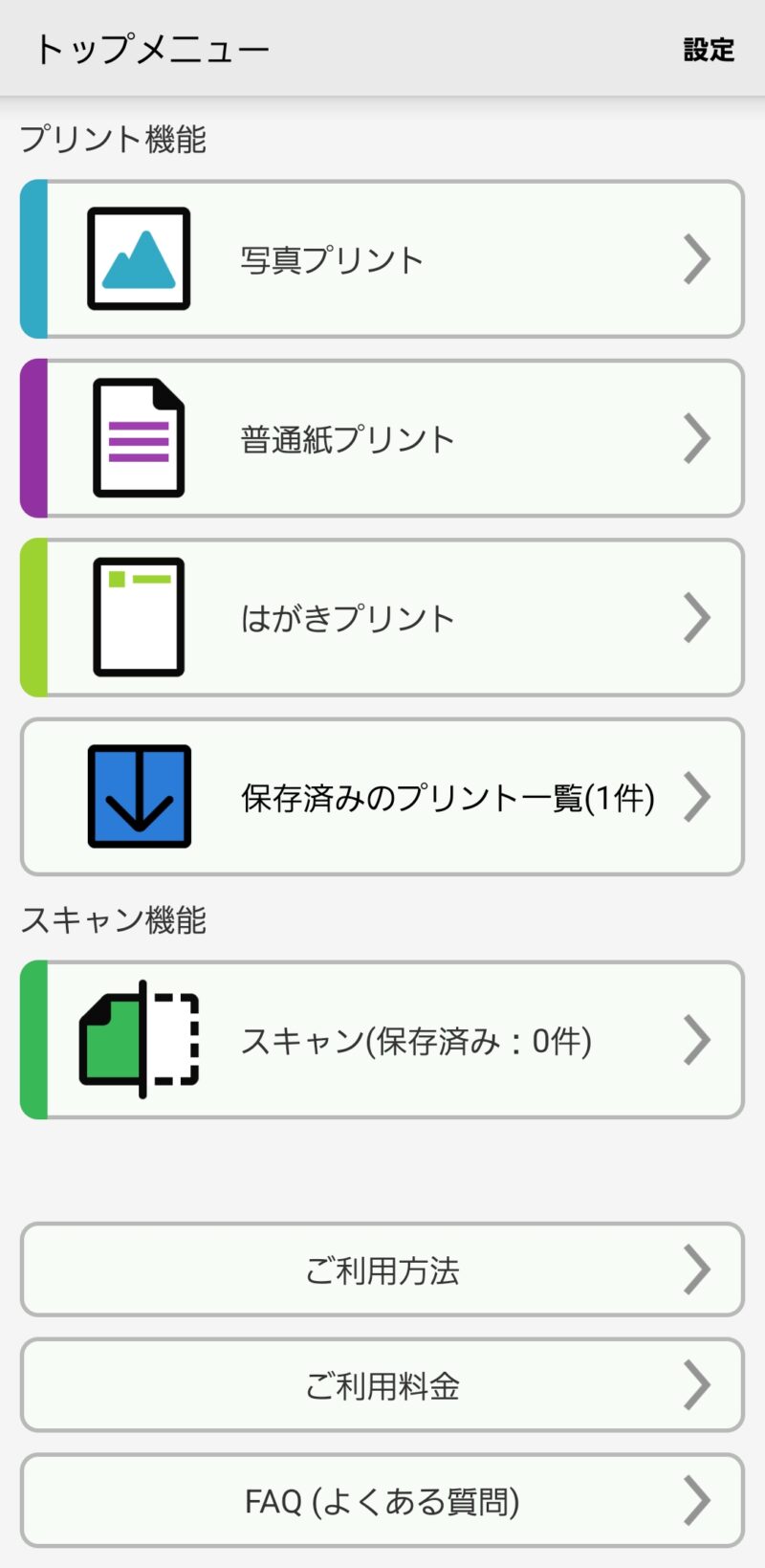Open ご利用方法 usage guide
765x1568 pixels.
(382, 1270)
